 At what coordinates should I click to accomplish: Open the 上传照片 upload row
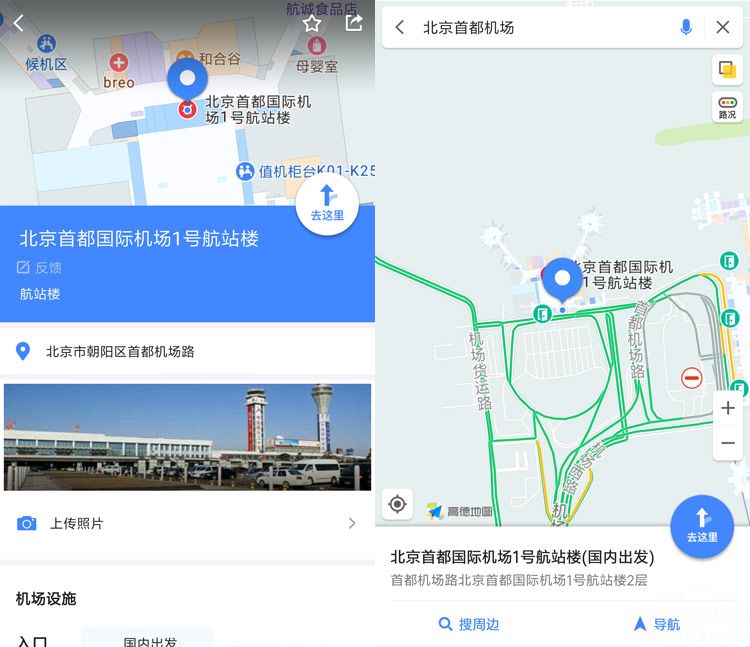pyautogui.click(x=187, y=523)
